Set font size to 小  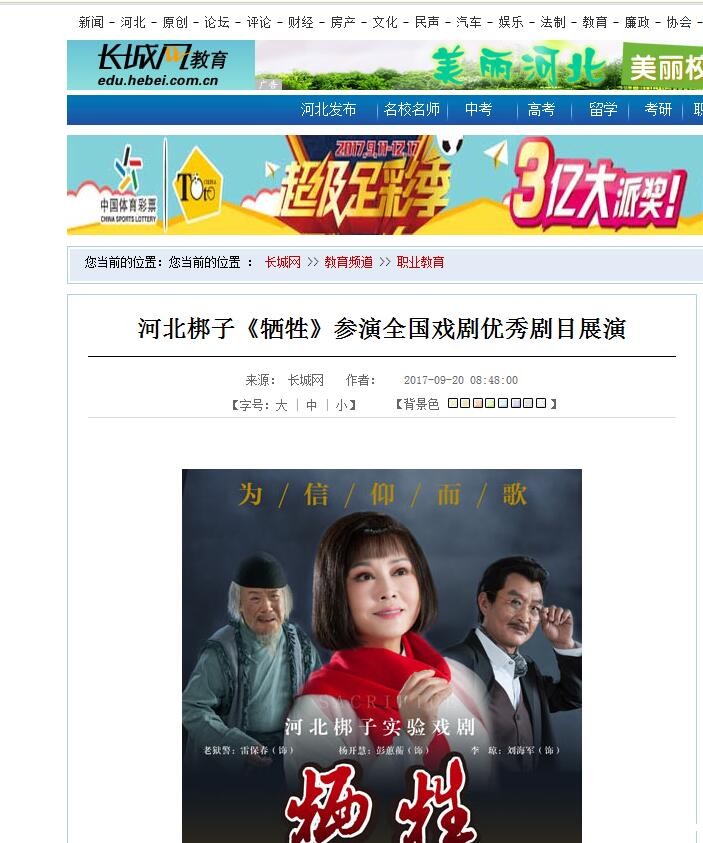[x=341, y=405]
